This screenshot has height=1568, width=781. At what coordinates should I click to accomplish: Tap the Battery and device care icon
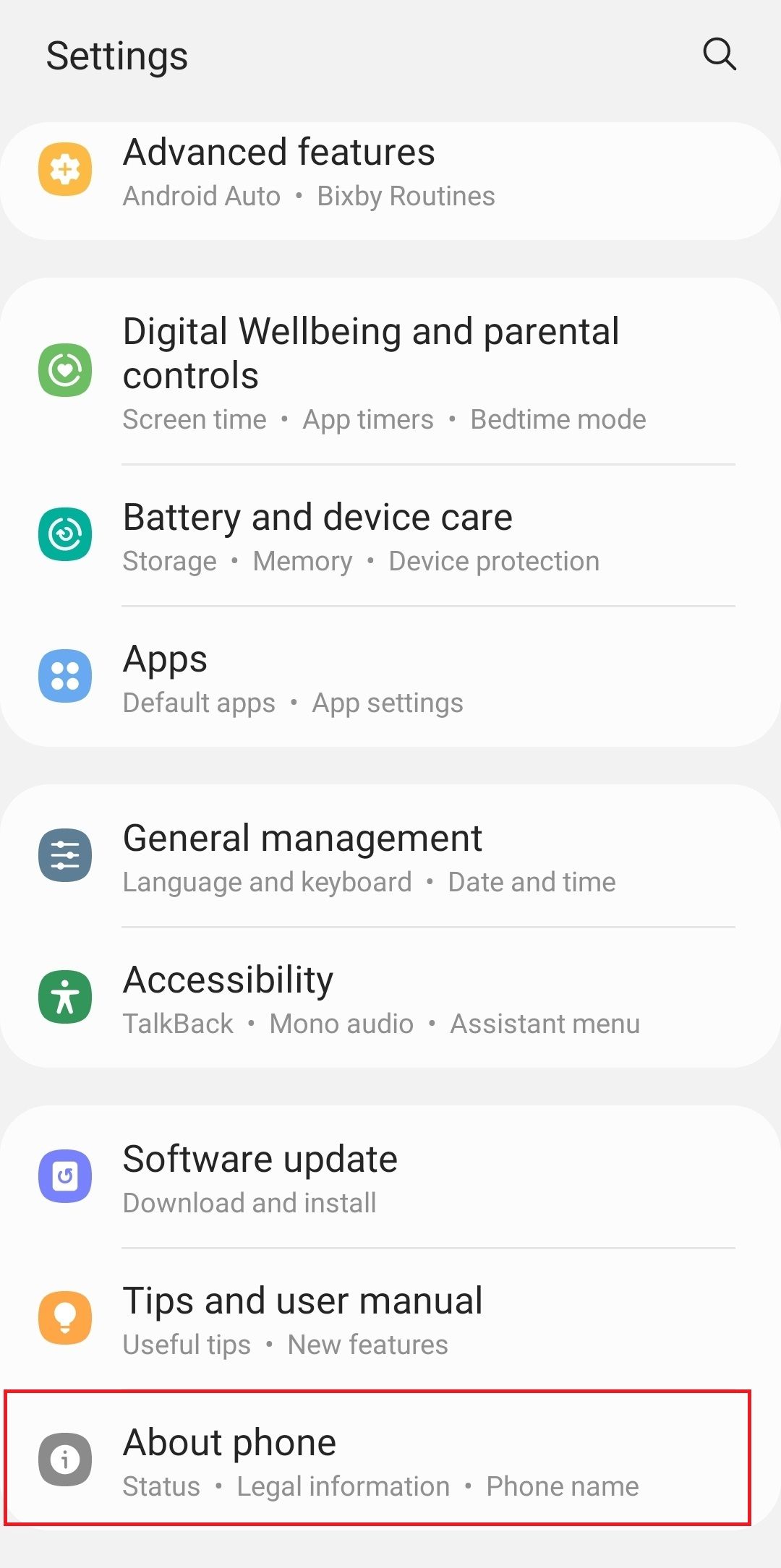pyautogui.click(x=65, y=535)
